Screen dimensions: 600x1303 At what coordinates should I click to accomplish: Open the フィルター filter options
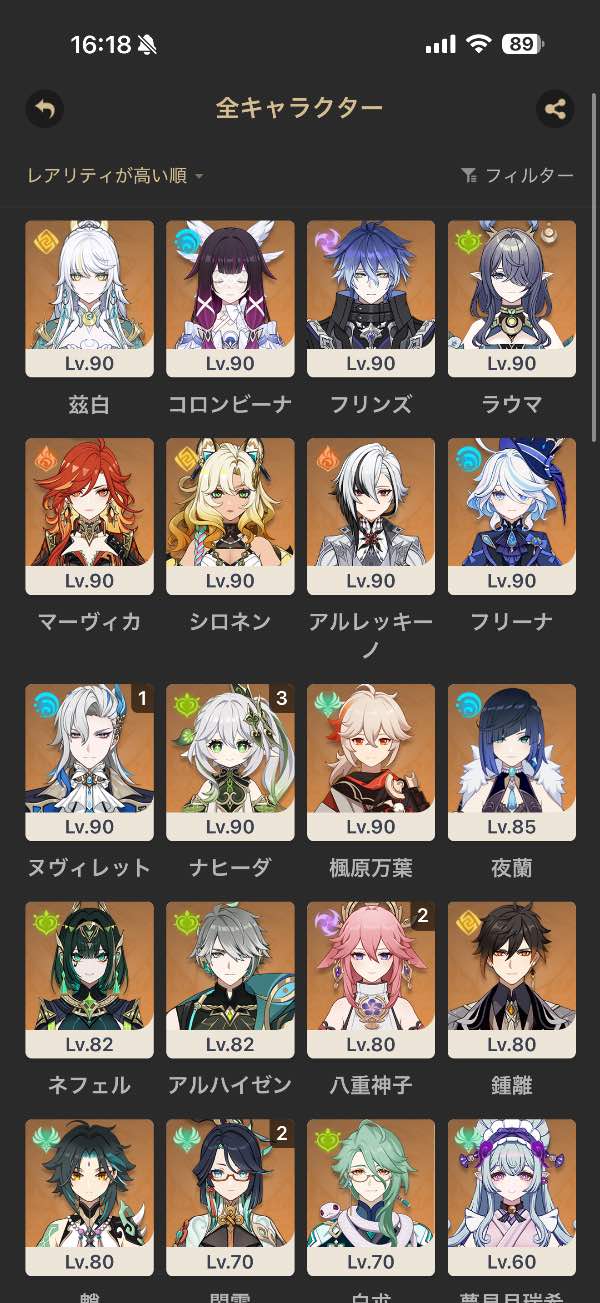pyautogui.click(x=517, y=176)
